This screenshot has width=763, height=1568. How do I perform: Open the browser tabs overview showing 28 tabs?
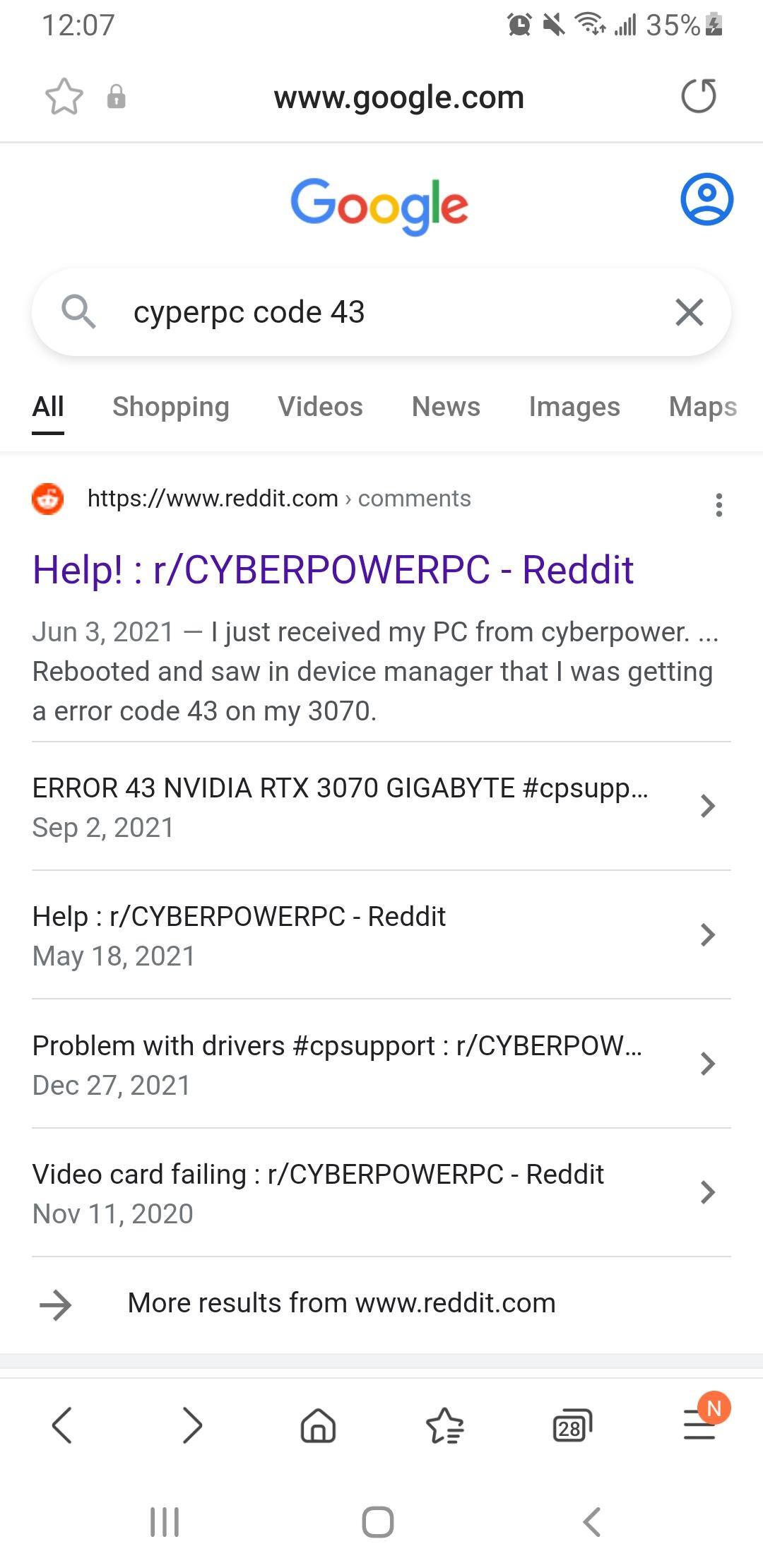569,1425
